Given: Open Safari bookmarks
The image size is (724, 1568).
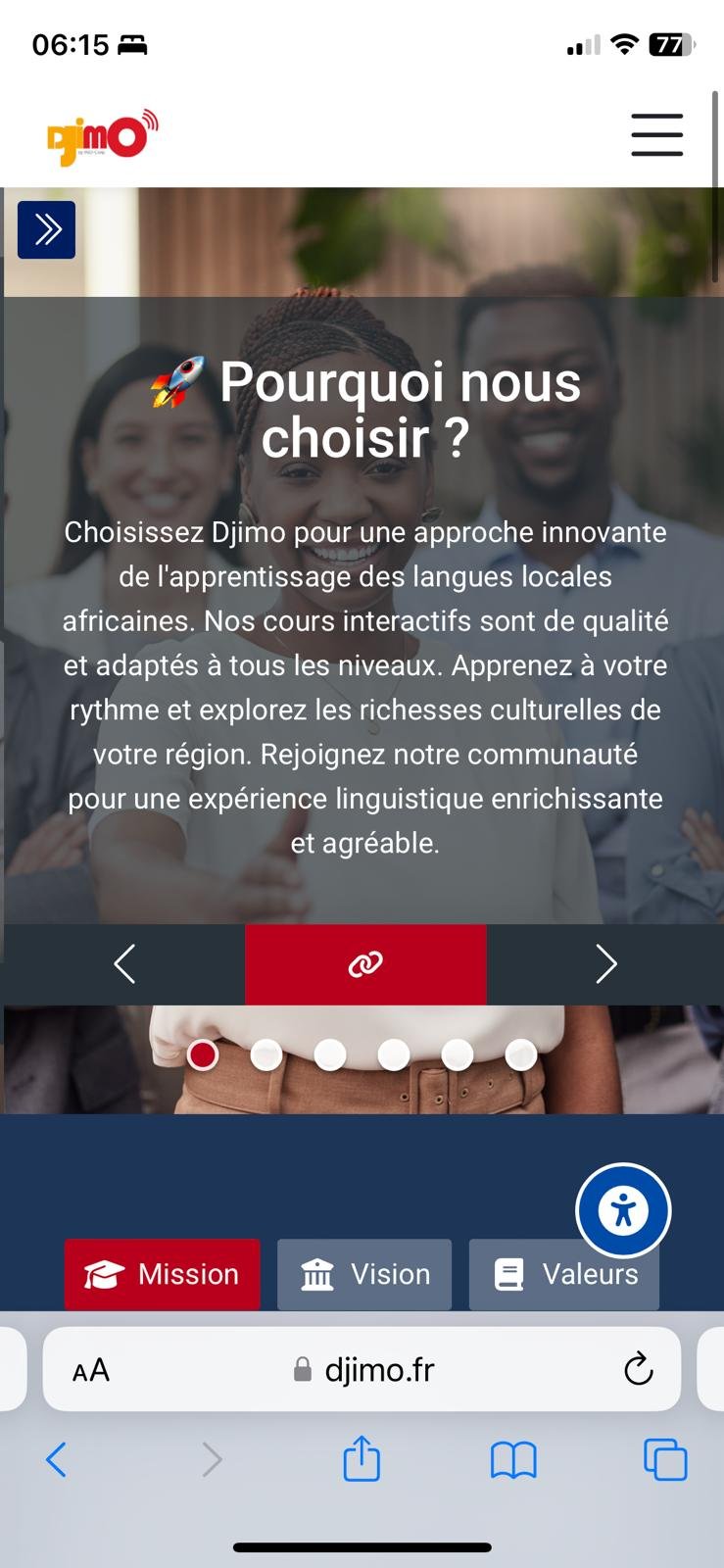Looking at the screenshot, I should point(513,1459).
